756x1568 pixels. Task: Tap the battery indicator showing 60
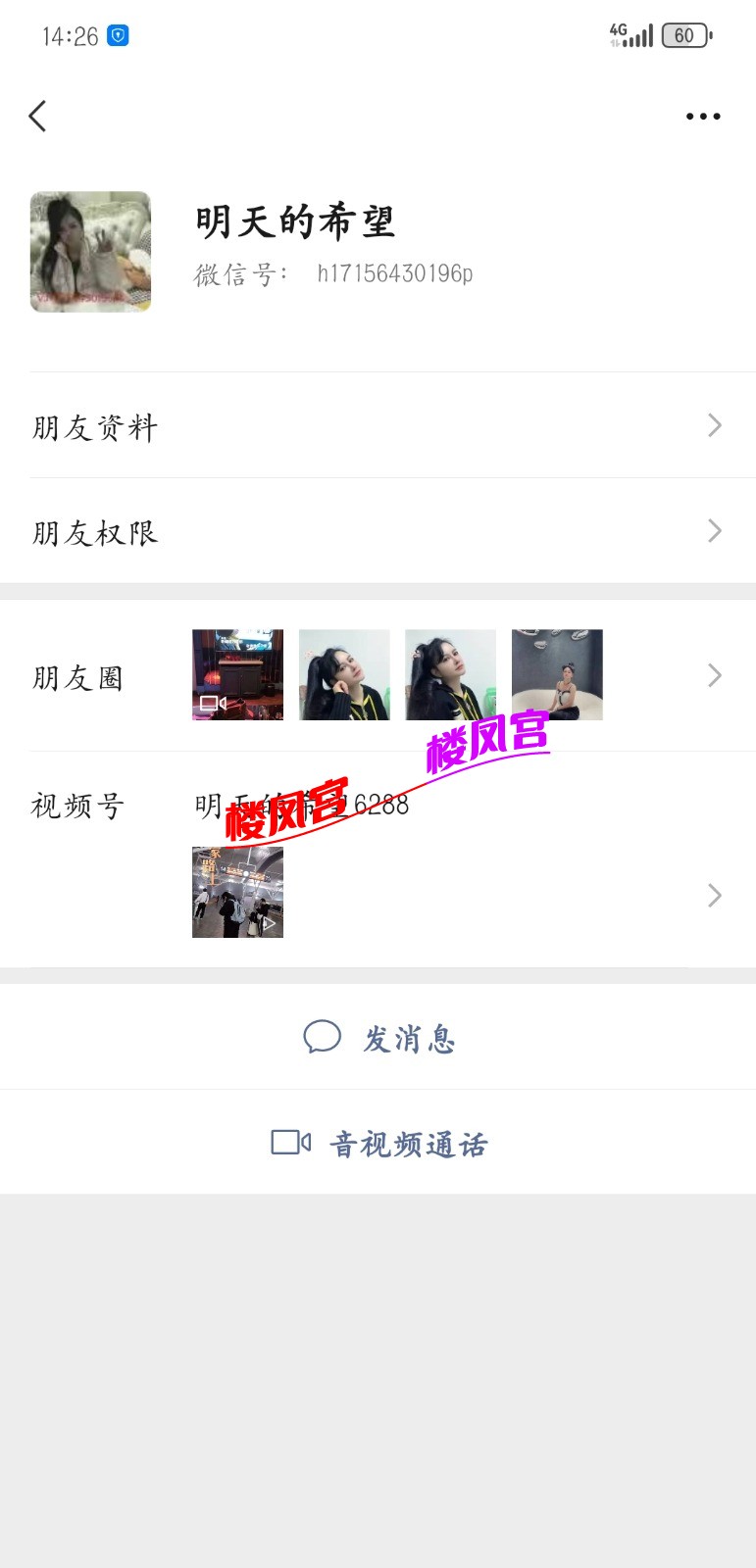pos(682,34)
